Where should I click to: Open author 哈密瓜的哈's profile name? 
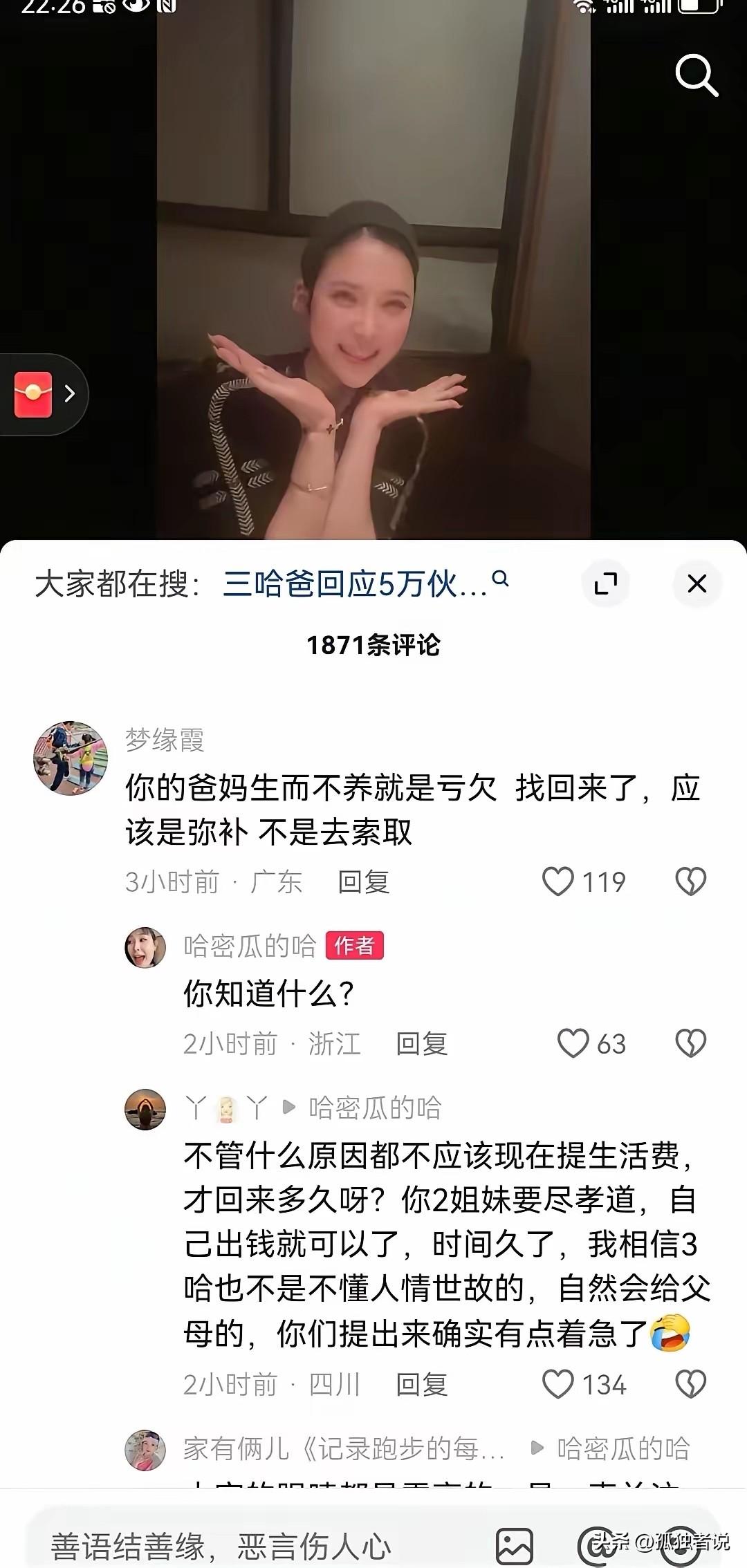point(250,946)
